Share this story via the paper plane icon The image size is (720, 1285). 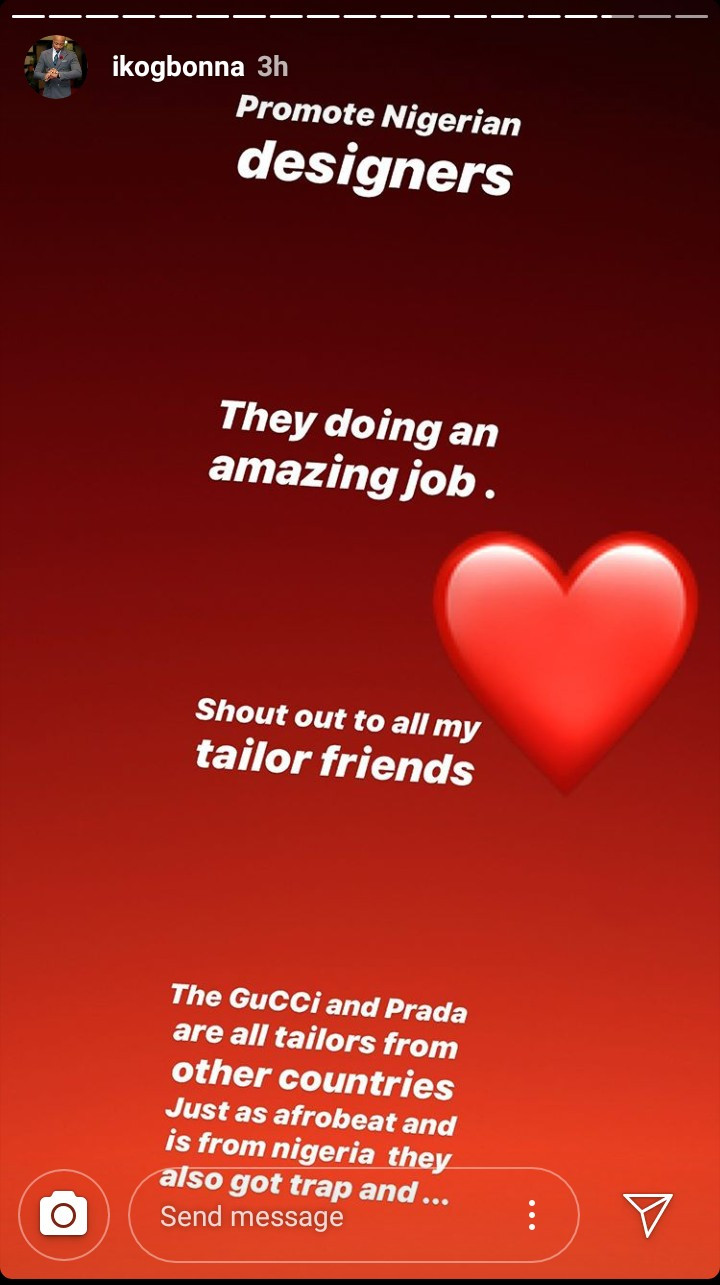click(x=647, y=1214)
